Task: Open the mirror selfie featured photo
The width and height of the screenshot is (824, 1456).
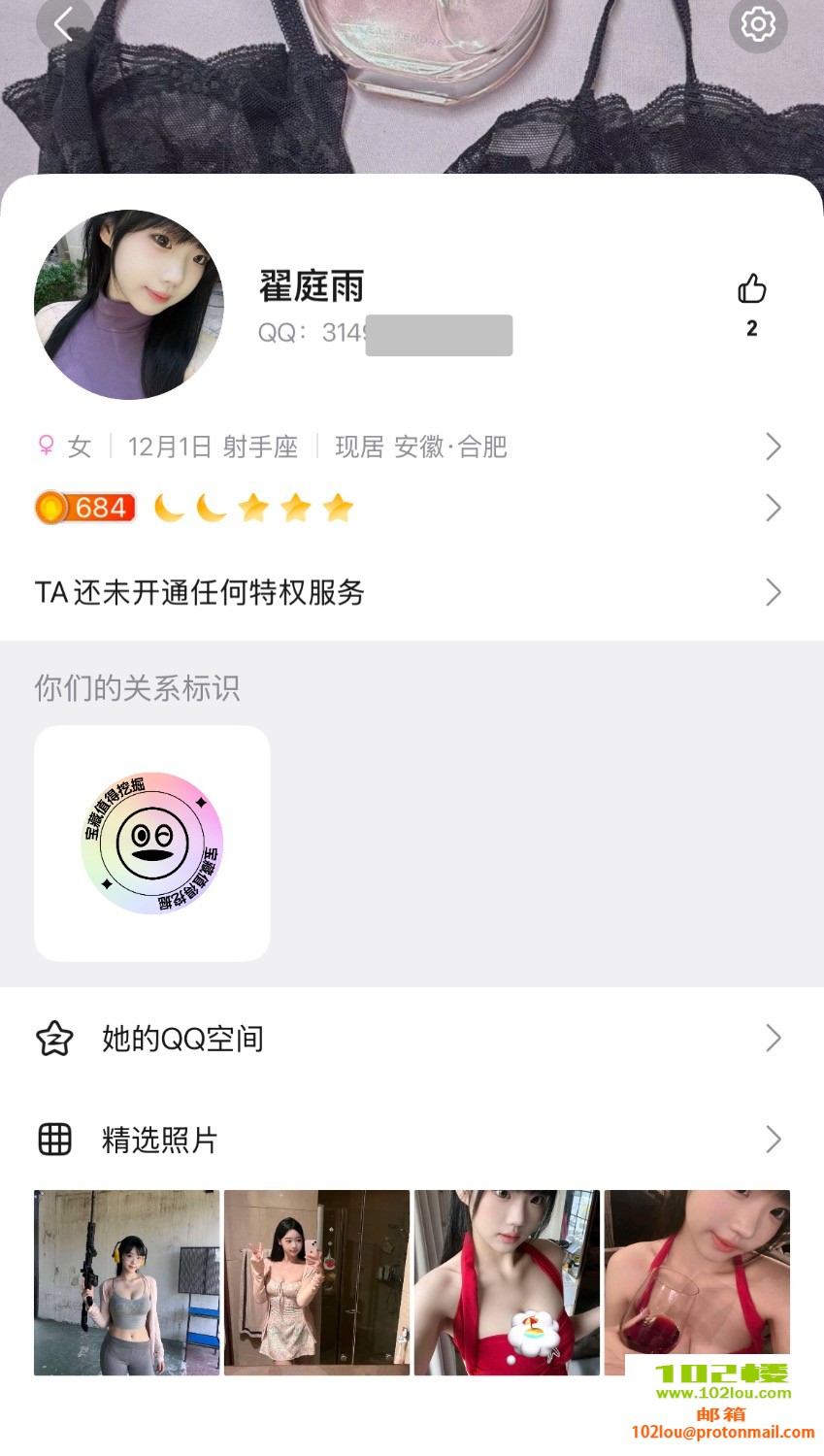Action: coord(317,1282)
